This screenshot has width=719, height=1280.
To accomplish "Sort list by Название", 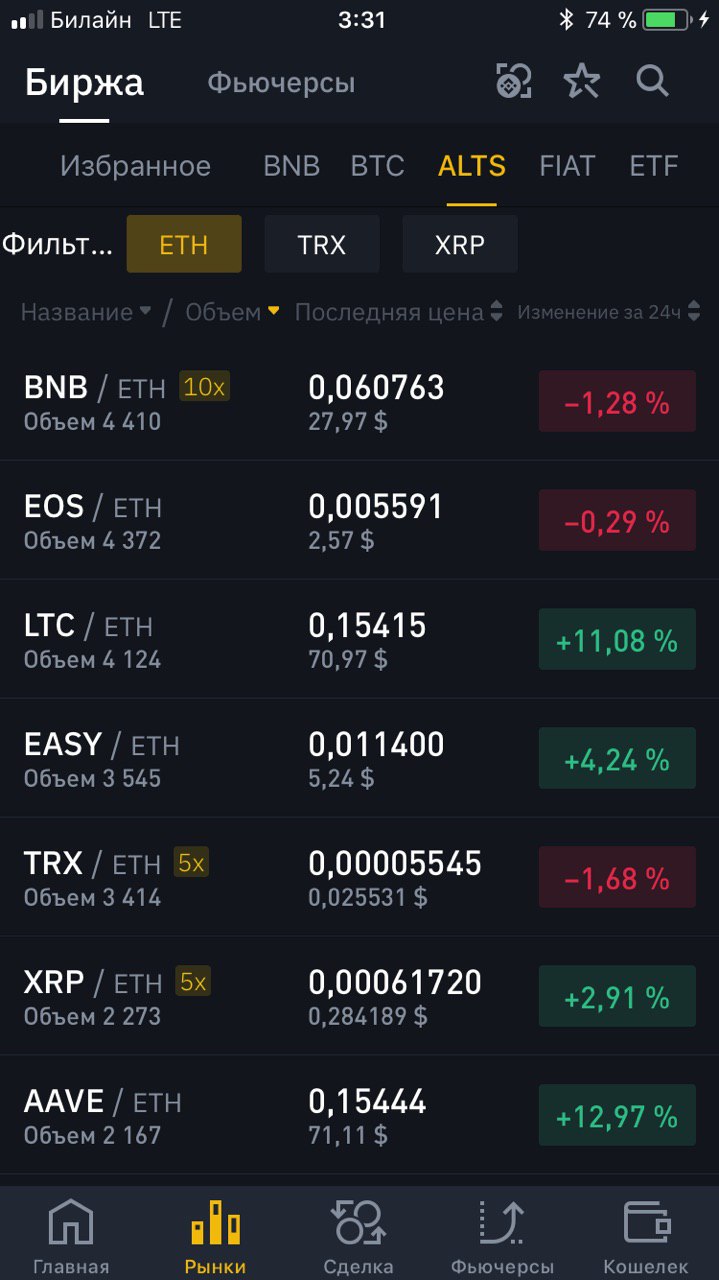I will point(86,312).
